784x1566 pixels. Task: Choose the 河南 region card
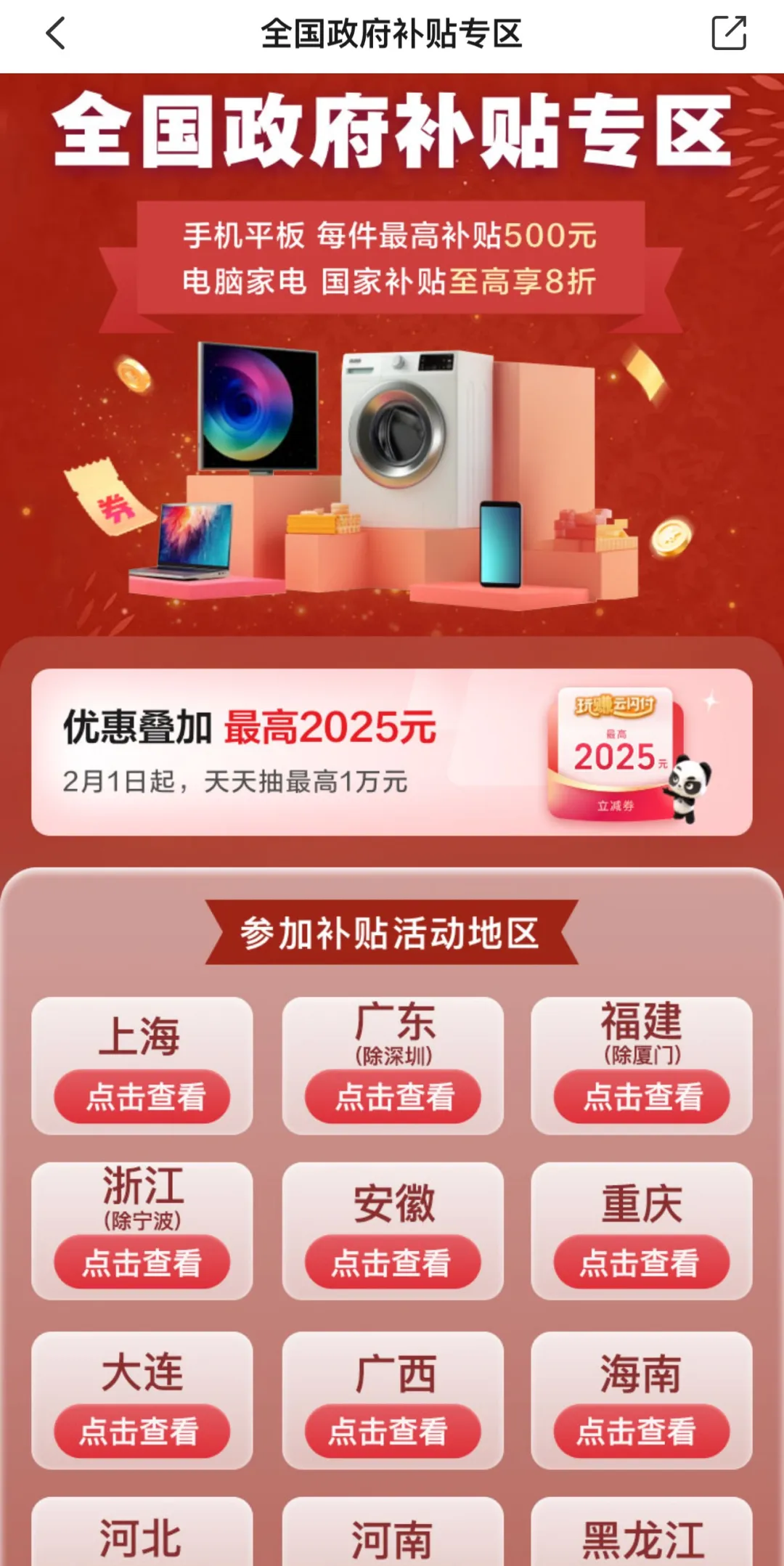point(393,1531)
